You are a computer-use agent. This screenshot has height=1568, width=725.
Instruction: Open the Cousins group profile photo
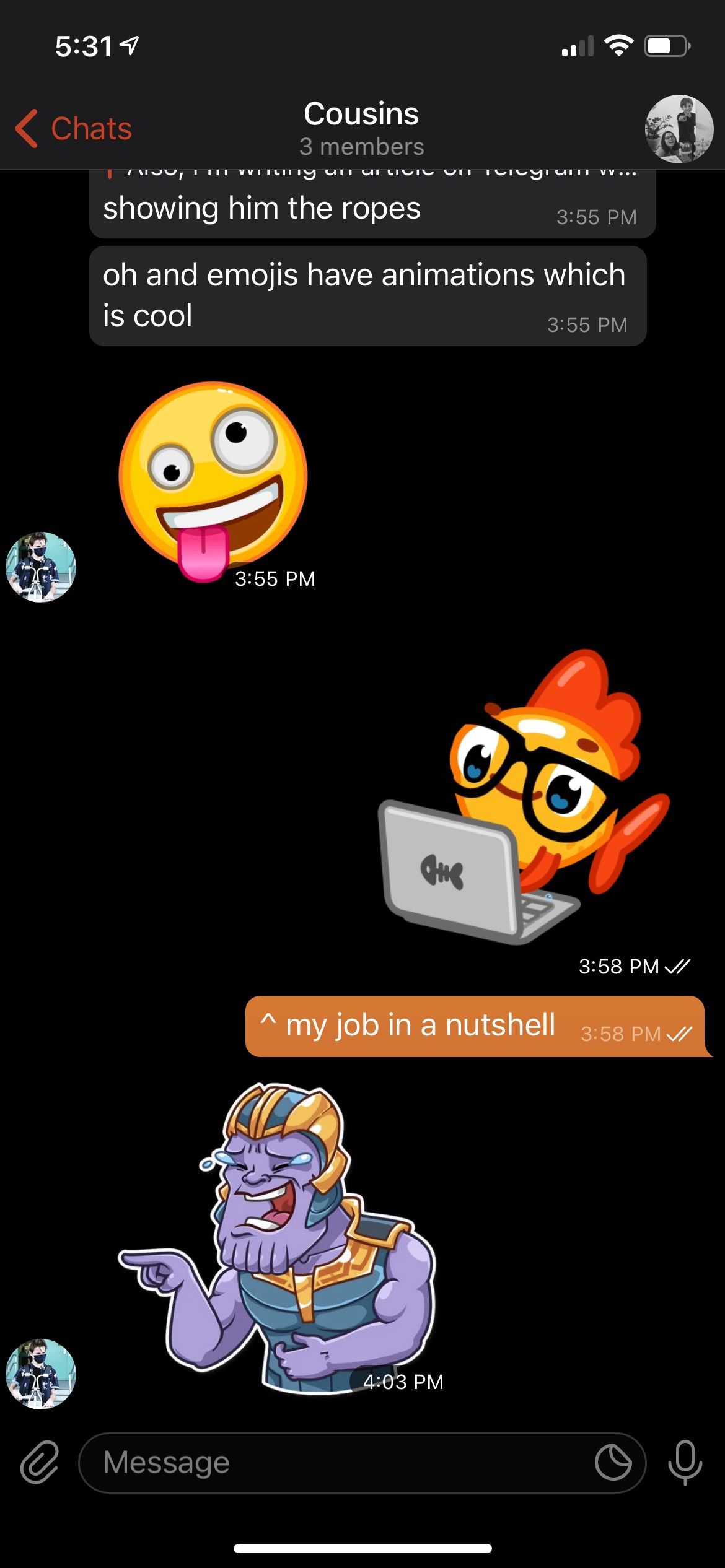679,129
